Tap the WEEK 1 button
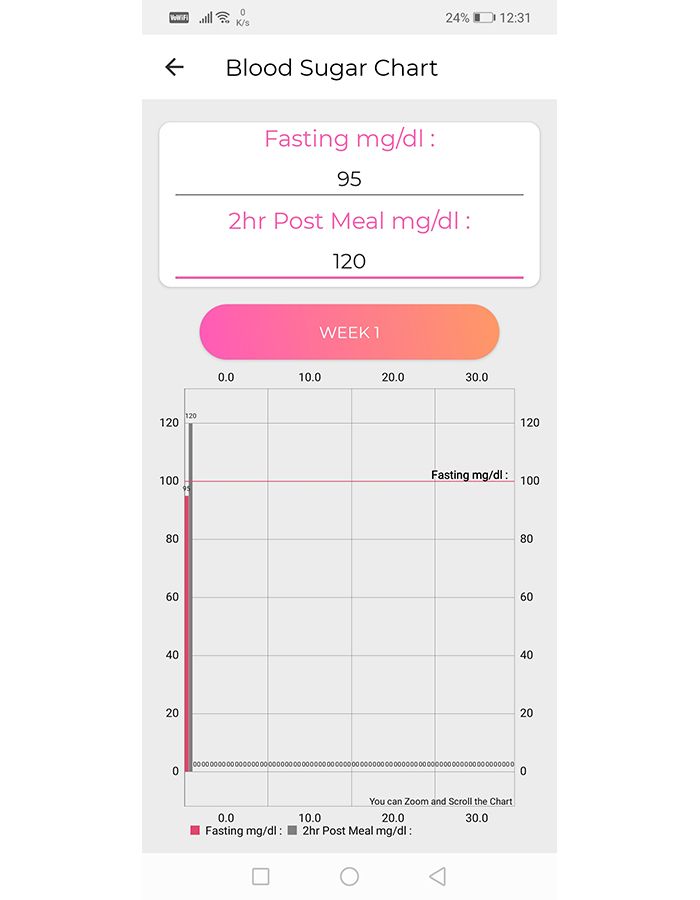This screenshot has height=900, width=700. coord(349,333)
